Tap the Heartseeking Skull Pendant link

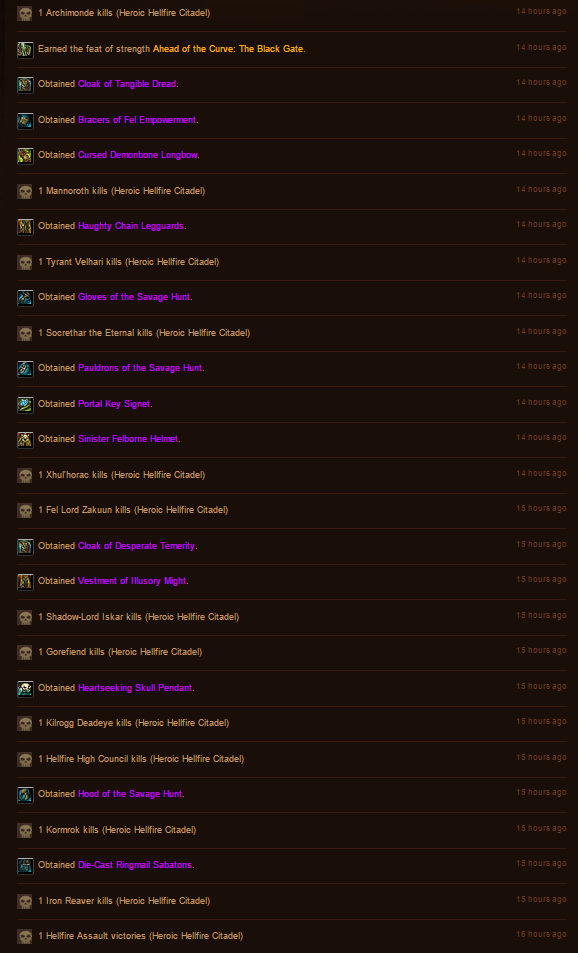135,688
